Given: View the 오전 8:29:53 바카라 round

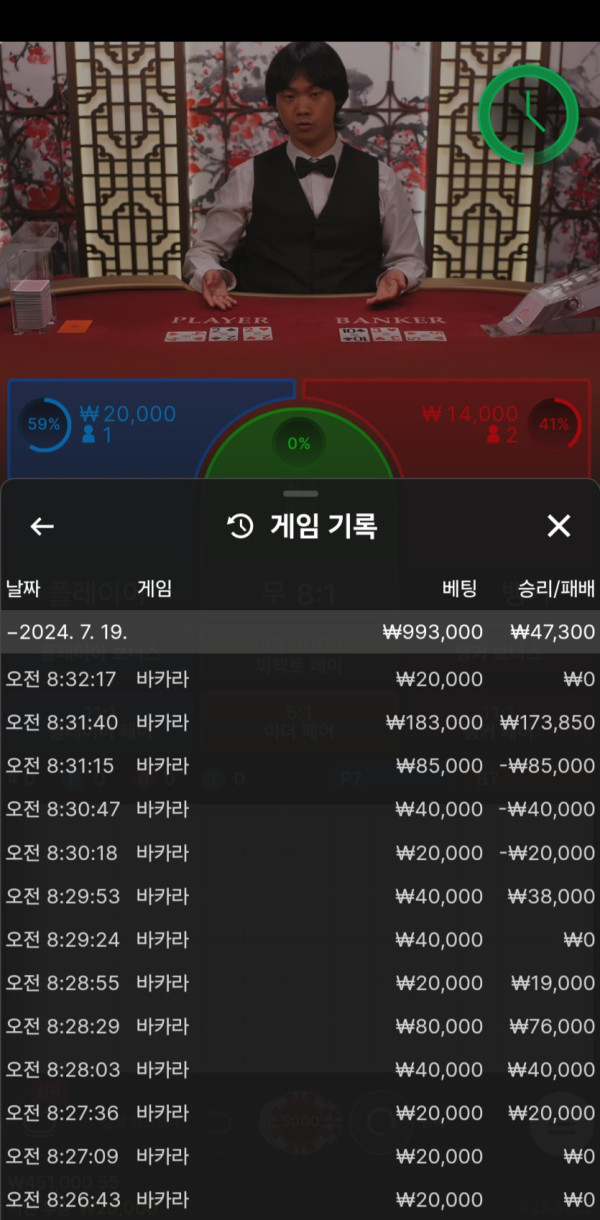Looking at the screenshot, I should 300,896.
